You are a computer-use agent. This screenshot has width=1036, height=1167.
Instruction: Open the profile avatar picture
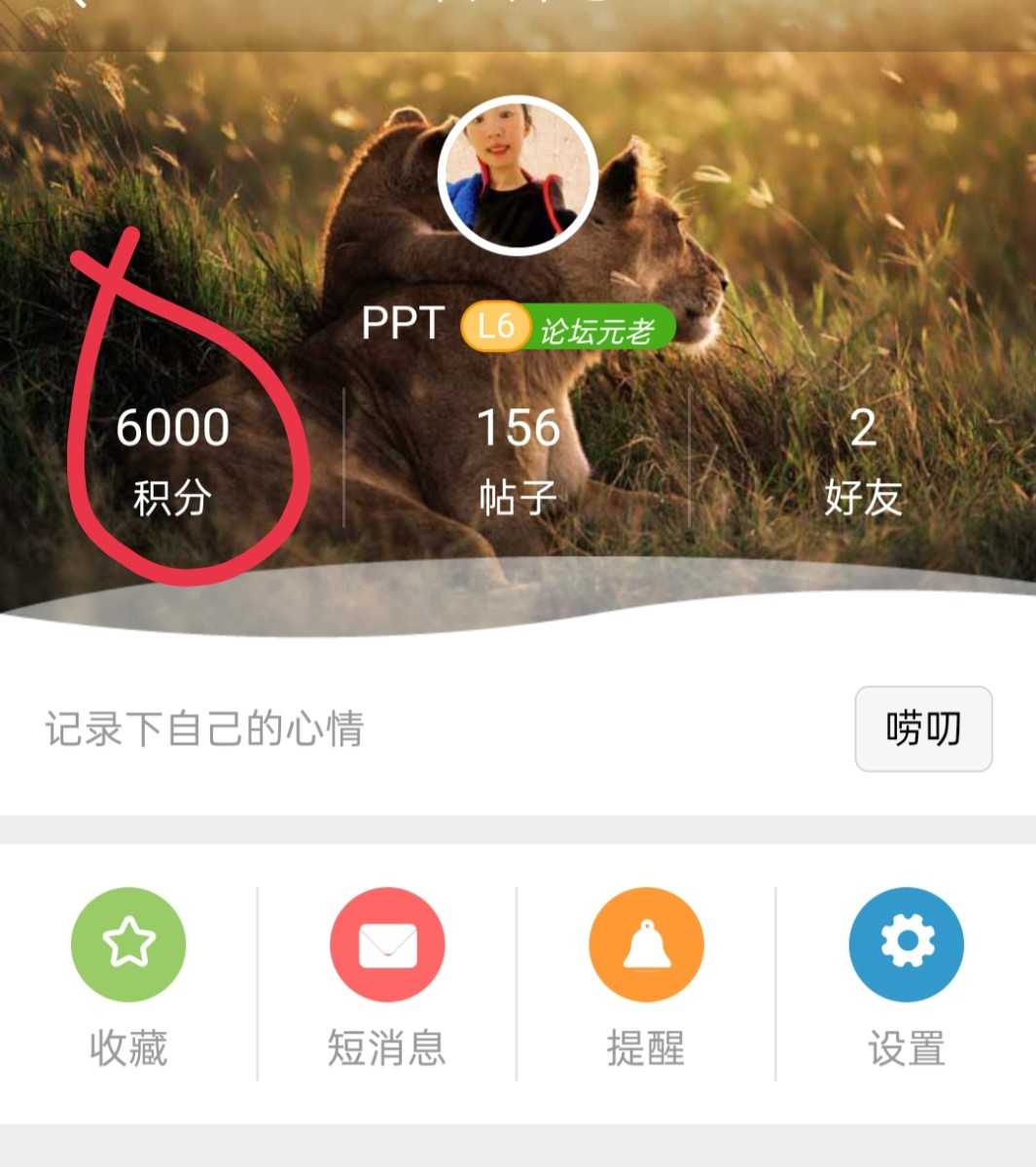[x=518, y=176]
